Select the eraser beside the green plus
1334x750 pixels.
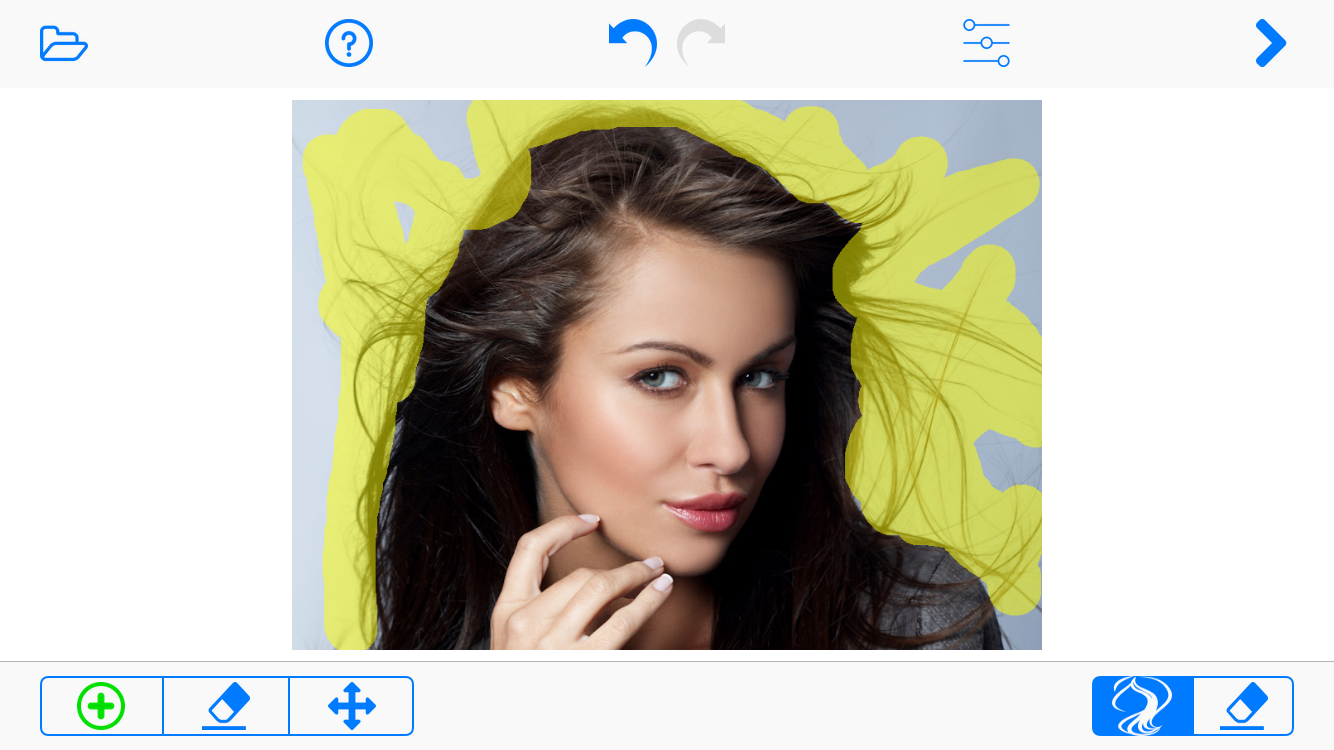[226, 706]
